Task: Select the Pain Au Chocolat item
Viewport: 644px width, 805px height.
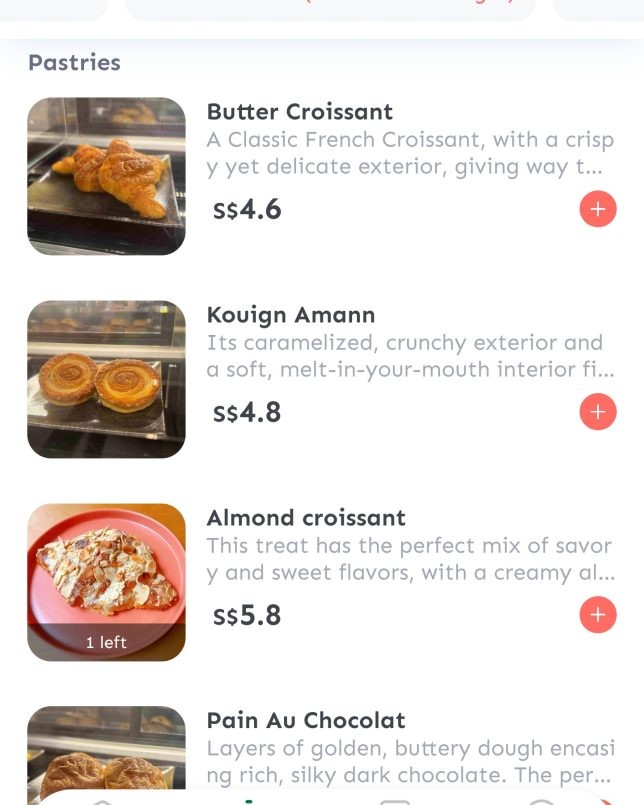Action: [305, 721]
